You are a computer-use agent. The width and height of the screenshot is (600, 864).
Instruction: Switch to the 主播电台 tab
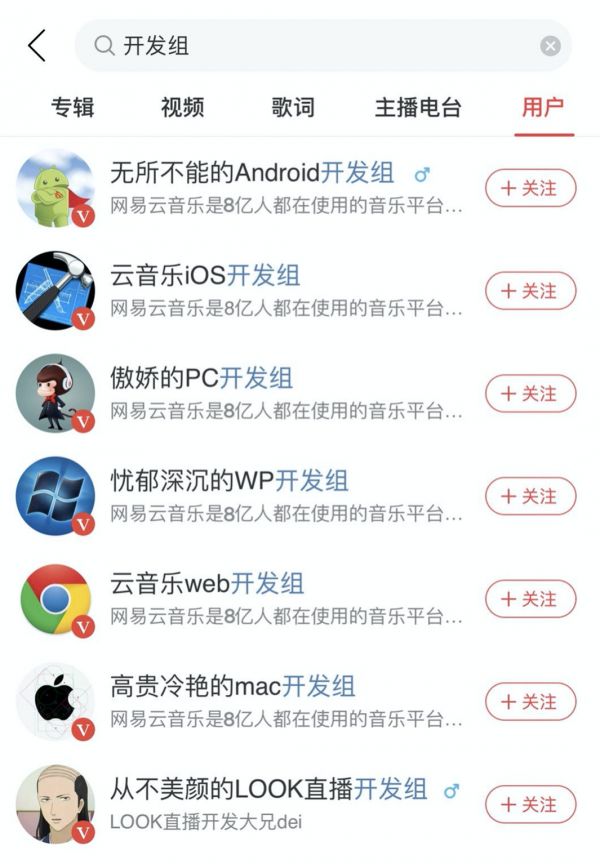click(x=418, y=107)
